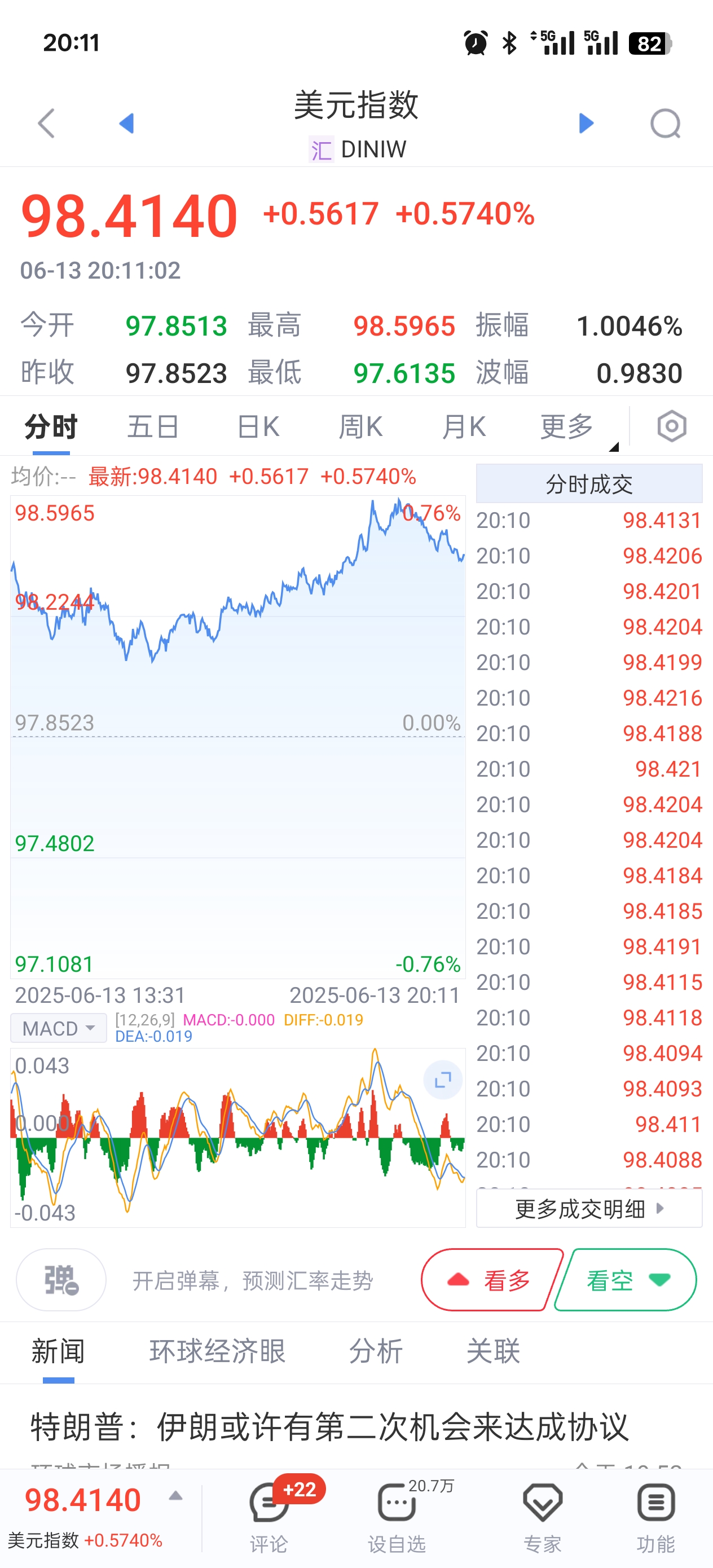Switch to the 日K chart tab
Screen dimensions: 713x1568
point(258,426)
